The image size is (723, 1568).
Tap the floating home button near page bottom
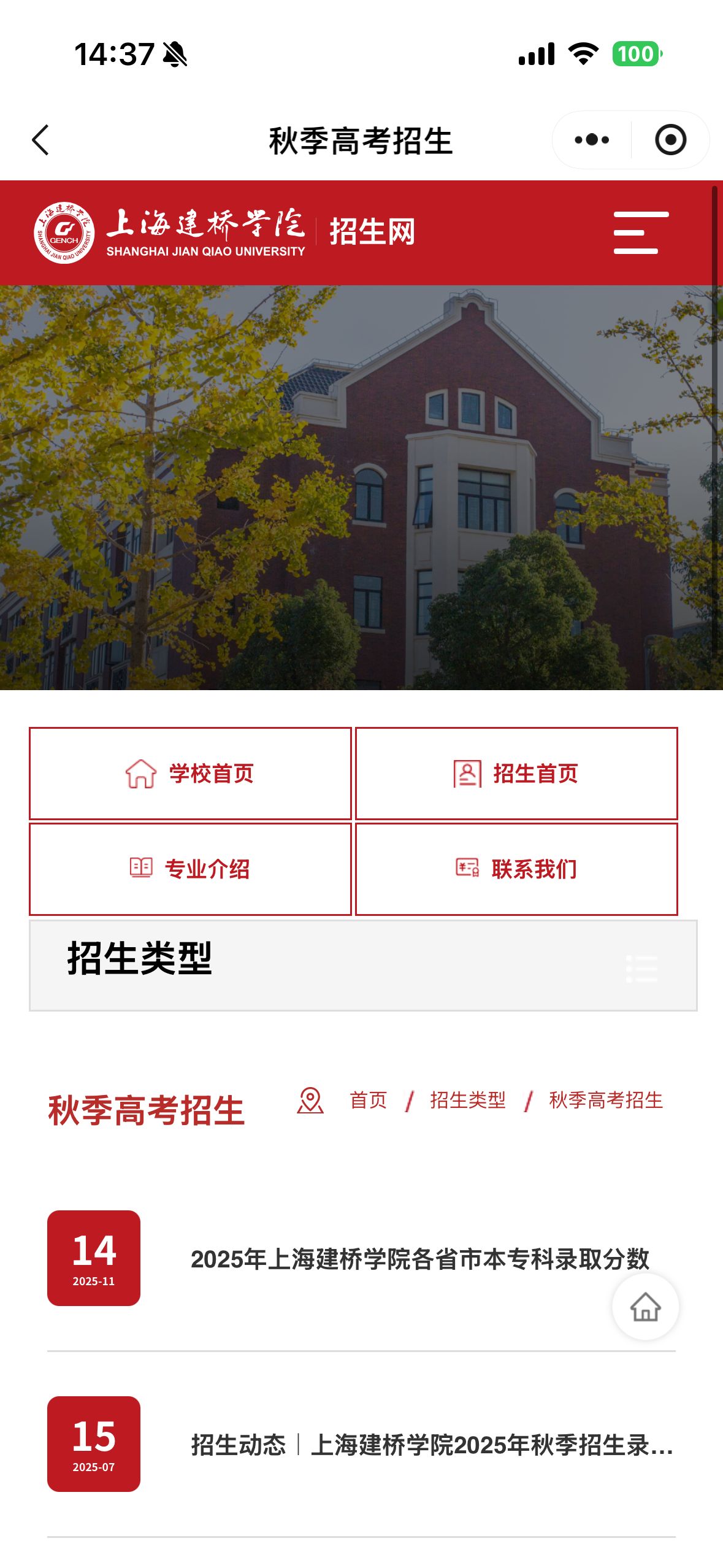point(645,1307)
